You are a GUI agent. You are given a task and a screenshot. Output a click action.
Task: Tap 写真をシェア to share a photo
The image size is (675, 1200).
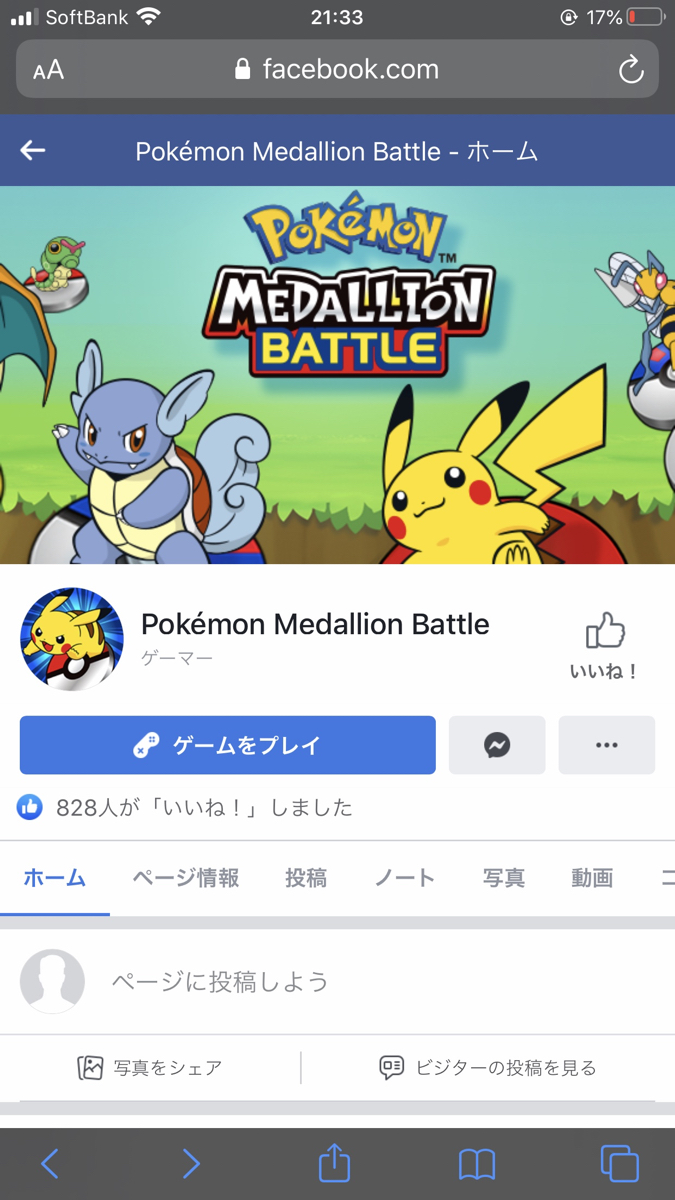(x=150, y=1068)
